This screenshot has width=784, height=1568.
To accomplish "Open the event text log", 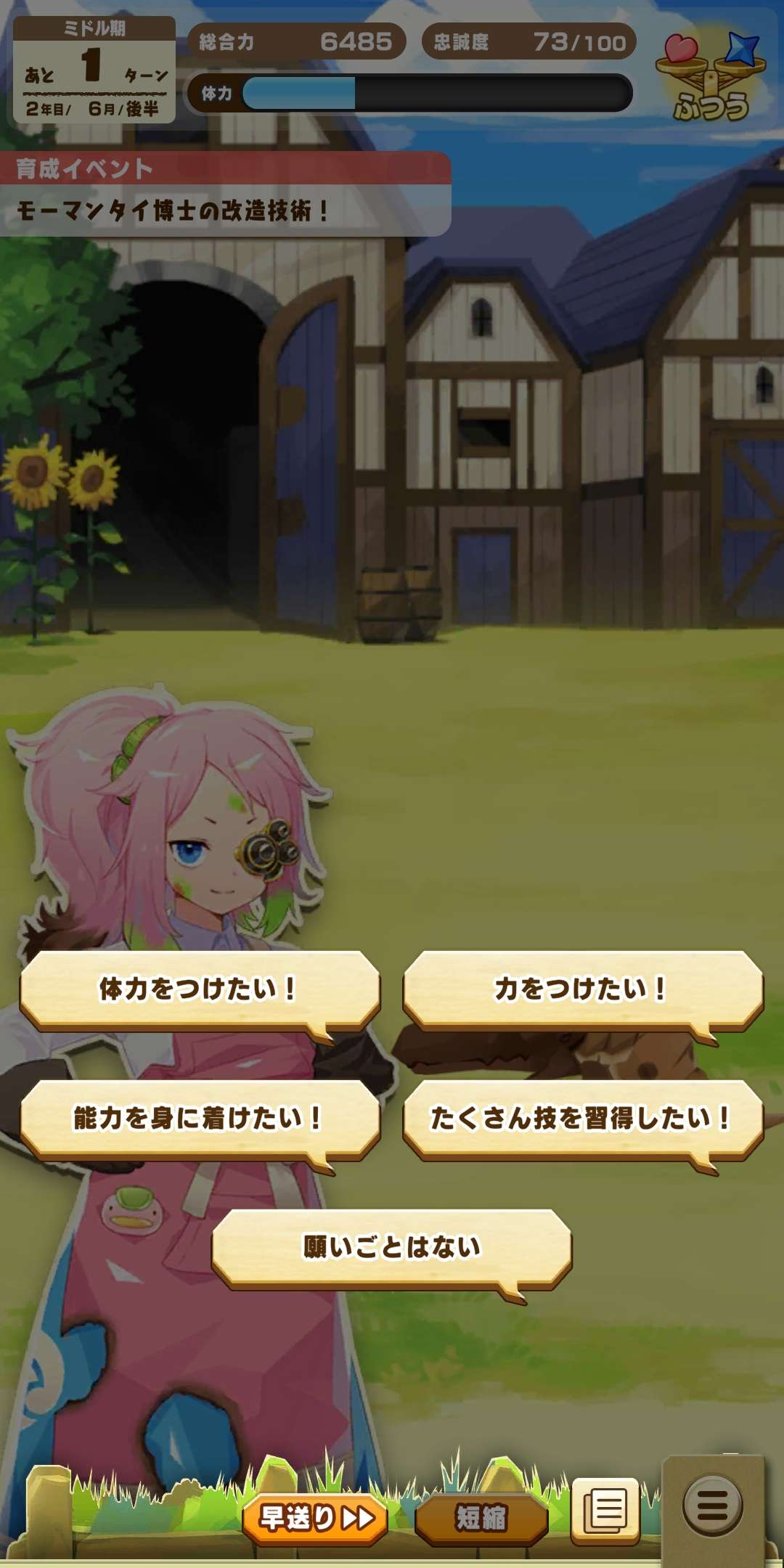I will tap(605, 1510).
